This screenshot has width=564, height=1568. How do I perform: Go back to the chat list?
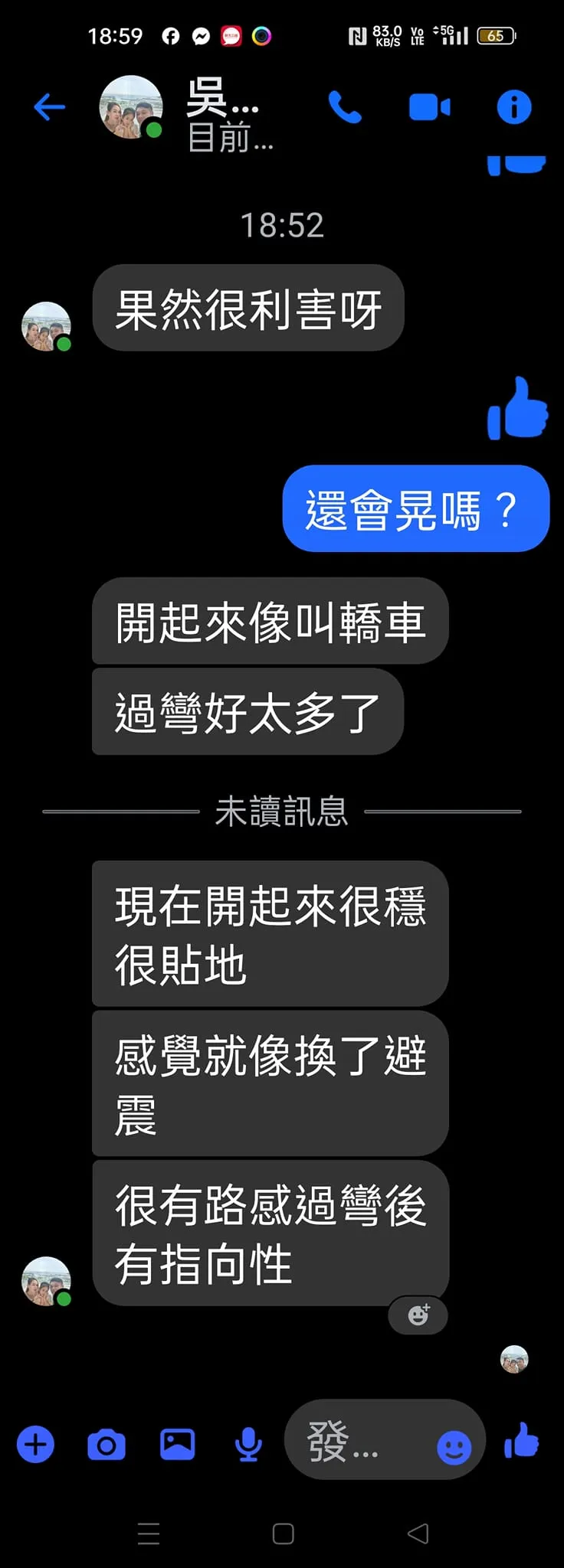point(50,107)
